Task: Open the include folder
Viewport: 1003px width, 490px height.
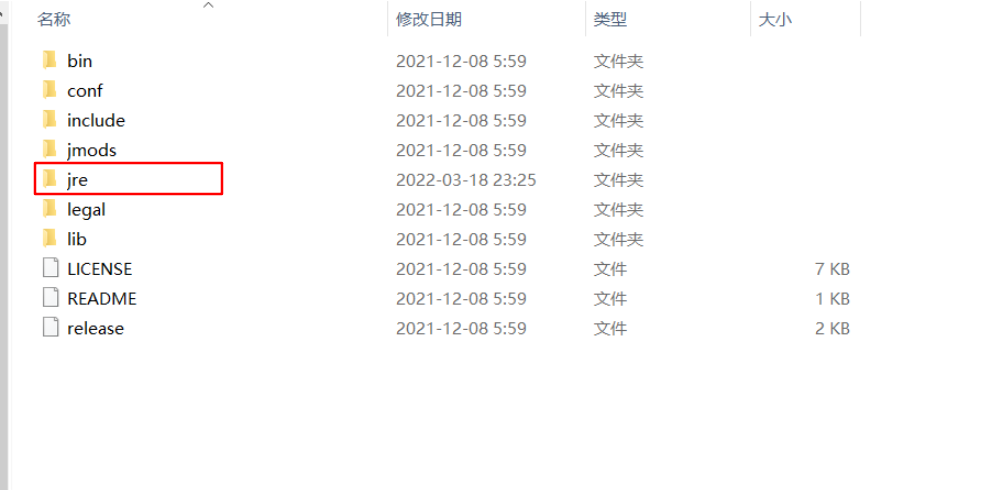Action: [x=95, y=120]
